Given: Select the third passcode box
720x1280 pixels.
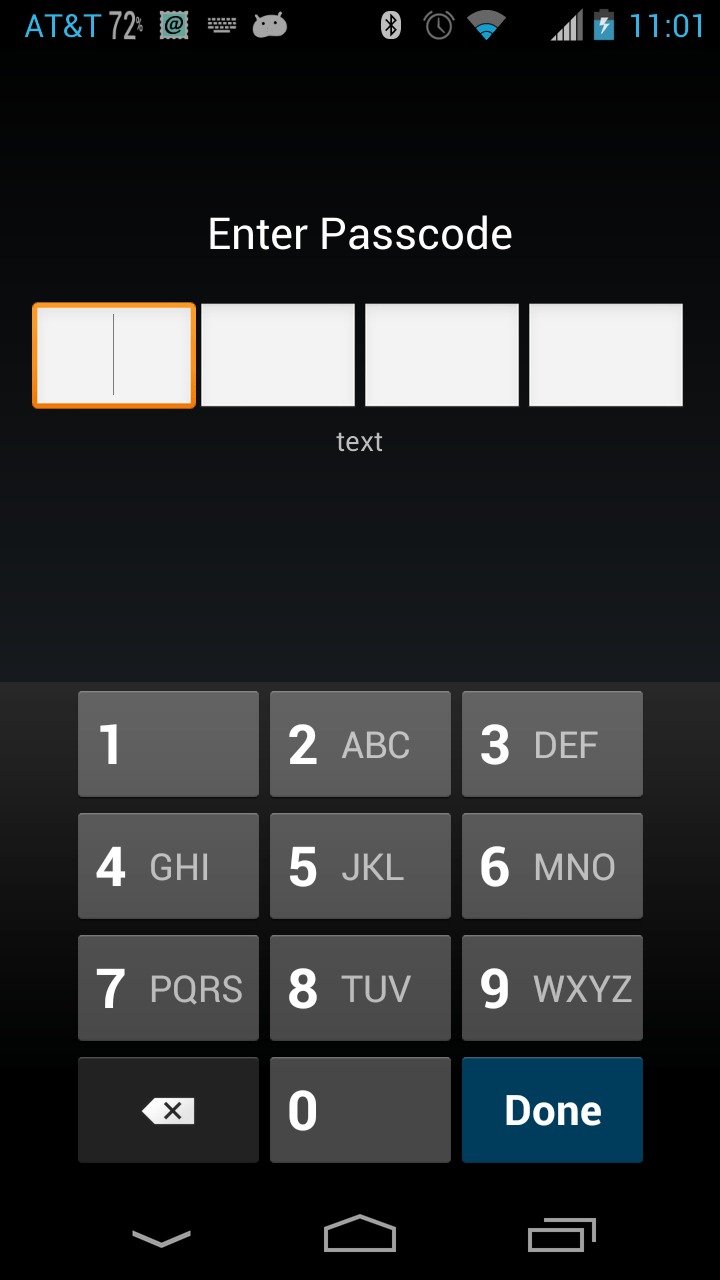Looking at the screenshot, I should [x=442, y=355].
